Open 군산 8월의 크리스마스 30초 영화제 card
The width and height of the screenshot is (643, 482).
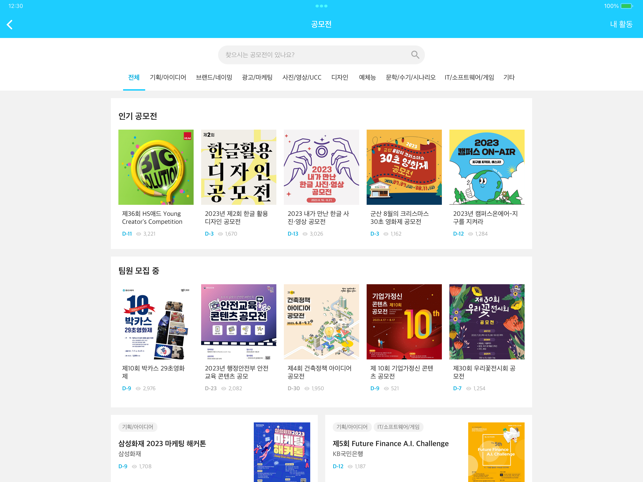(403, 180)
